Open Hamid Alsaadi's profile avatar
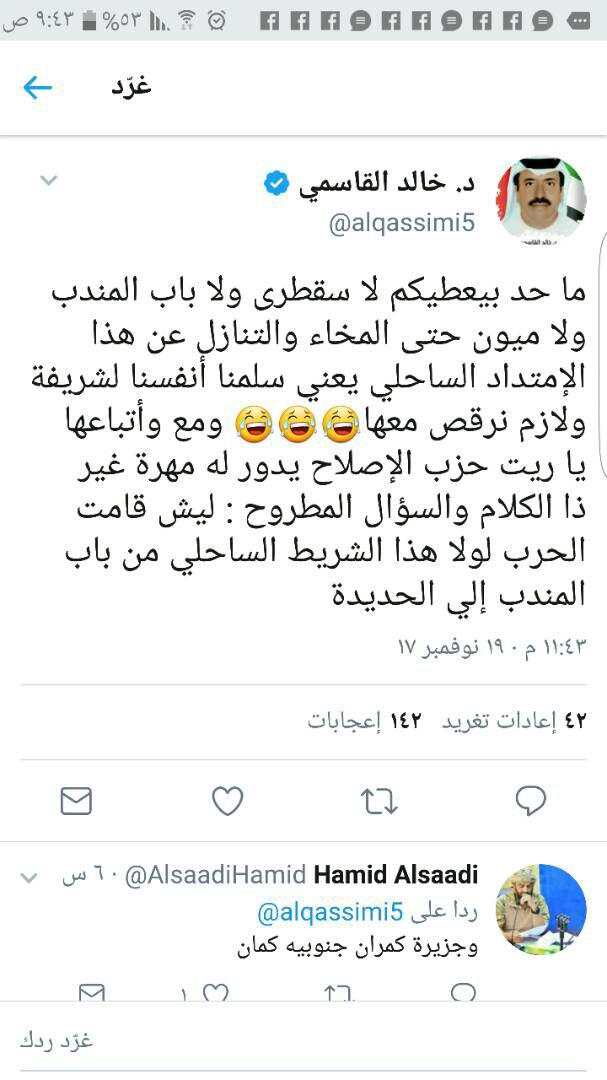607x1080 pixels. 541,909
